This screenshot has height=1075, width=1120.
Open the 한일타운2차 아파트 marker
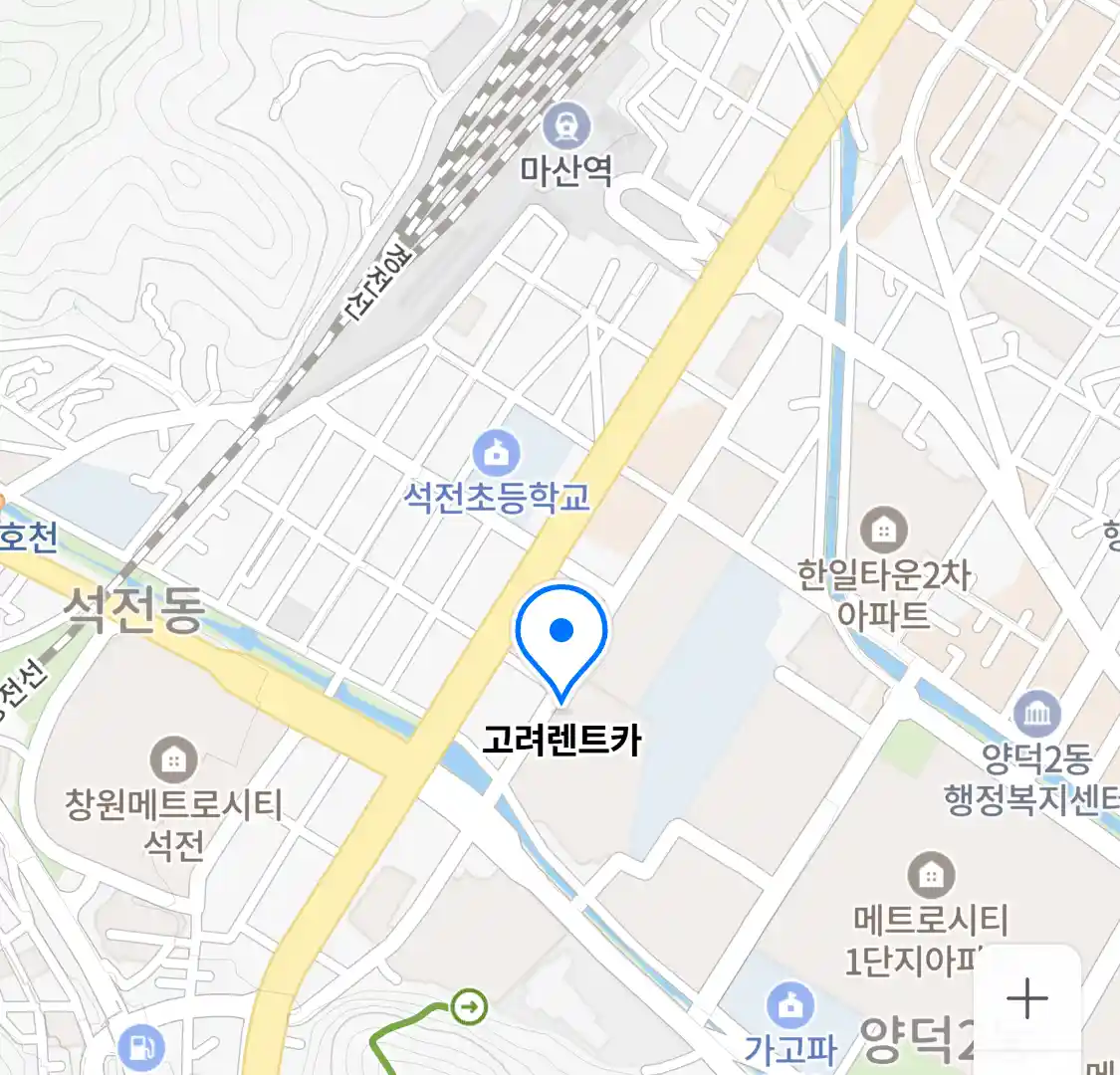point(882,529)
